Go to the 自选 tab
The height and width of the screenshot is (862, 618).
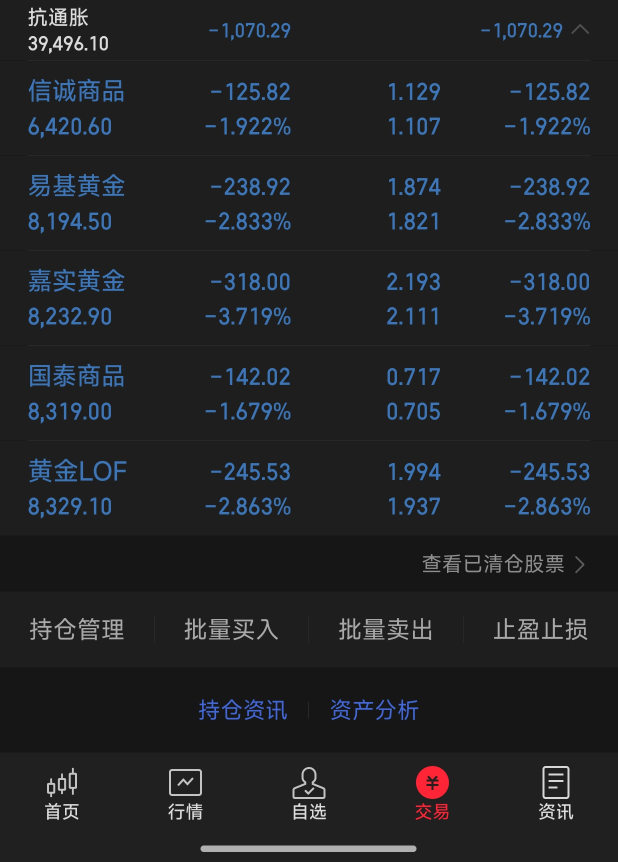tap(309, 794)
